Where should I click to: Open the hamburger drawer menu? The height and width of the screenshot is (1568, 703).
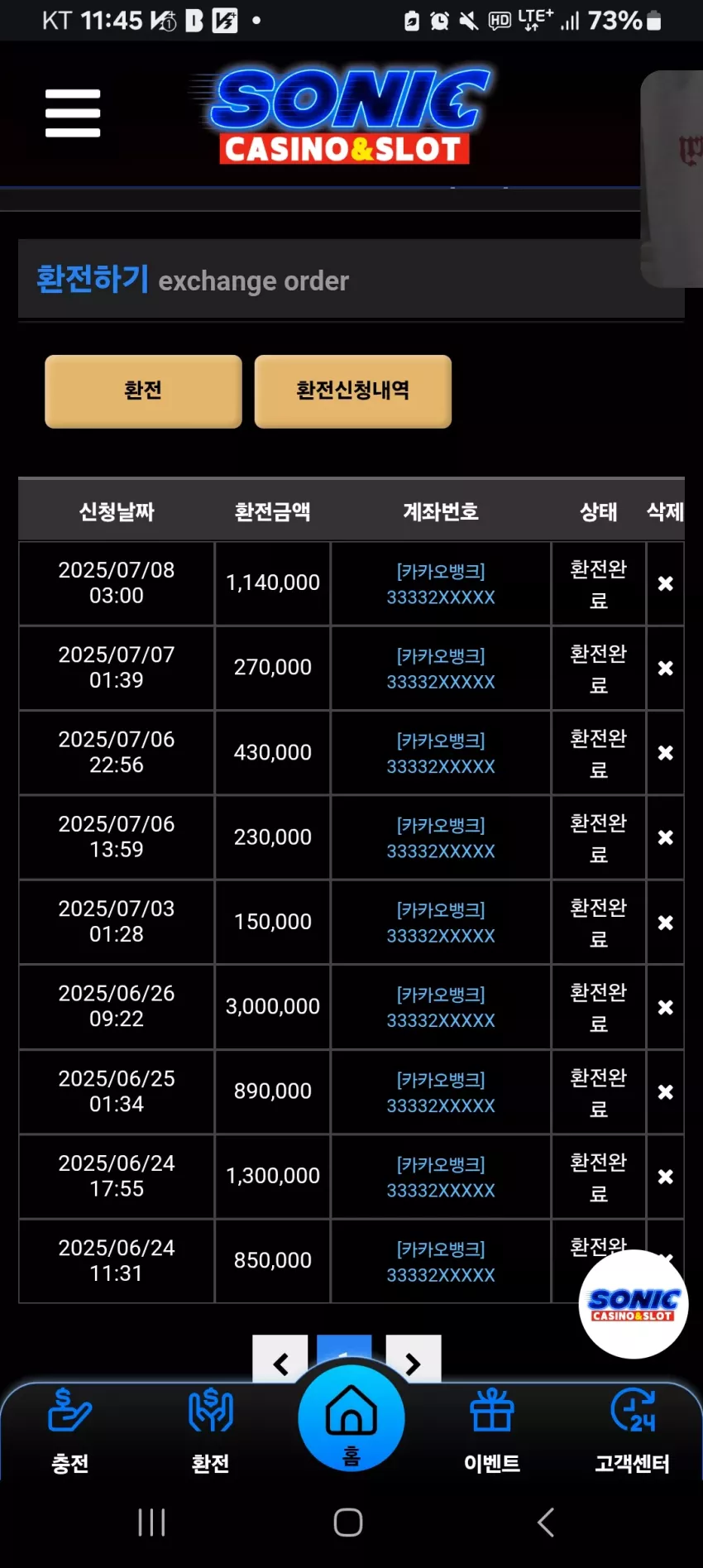(x=73, y=113)
